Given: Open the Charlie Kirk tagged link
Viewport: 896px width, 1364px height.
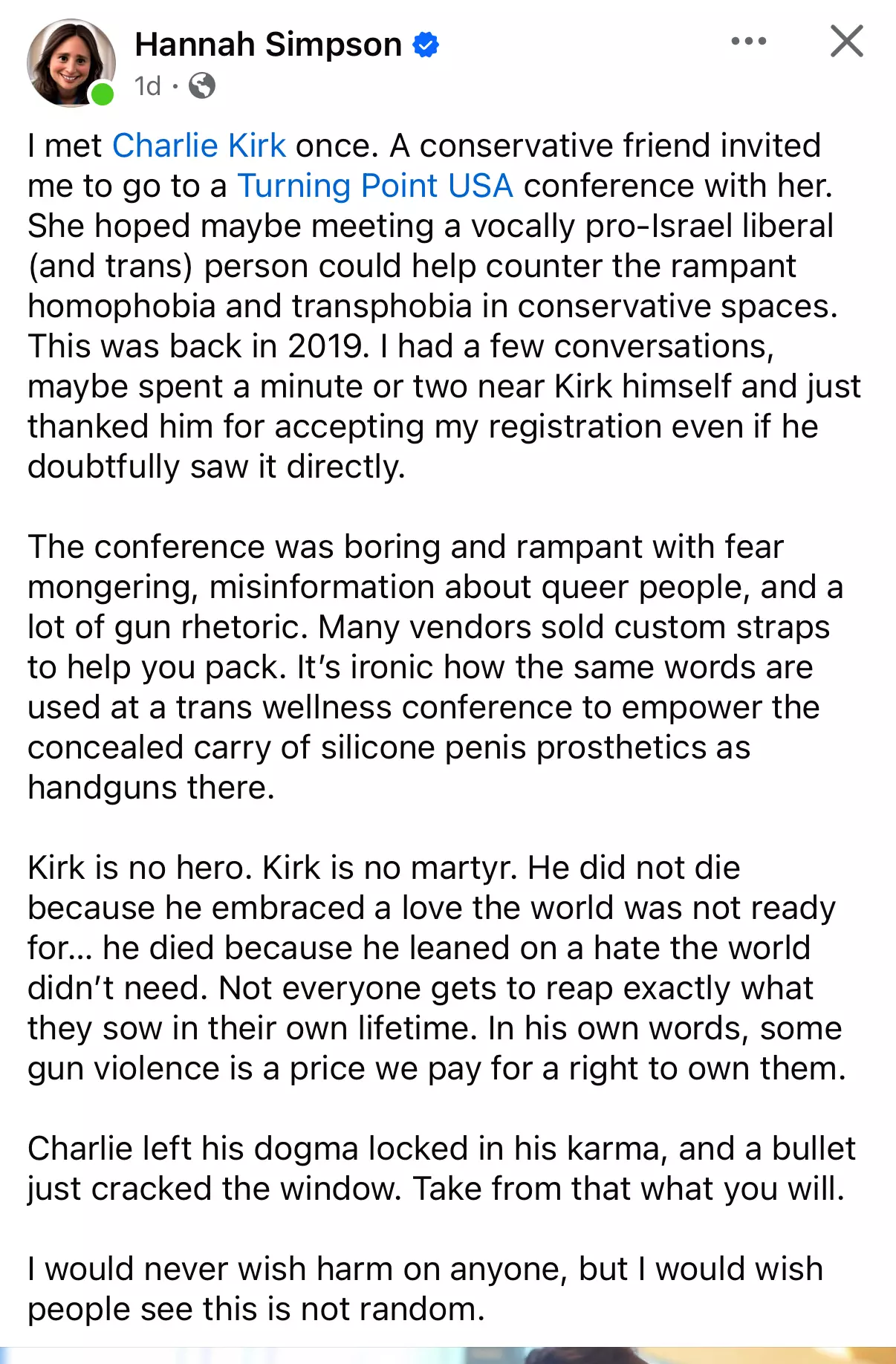Looking at the screenshot, I should 198,146.
